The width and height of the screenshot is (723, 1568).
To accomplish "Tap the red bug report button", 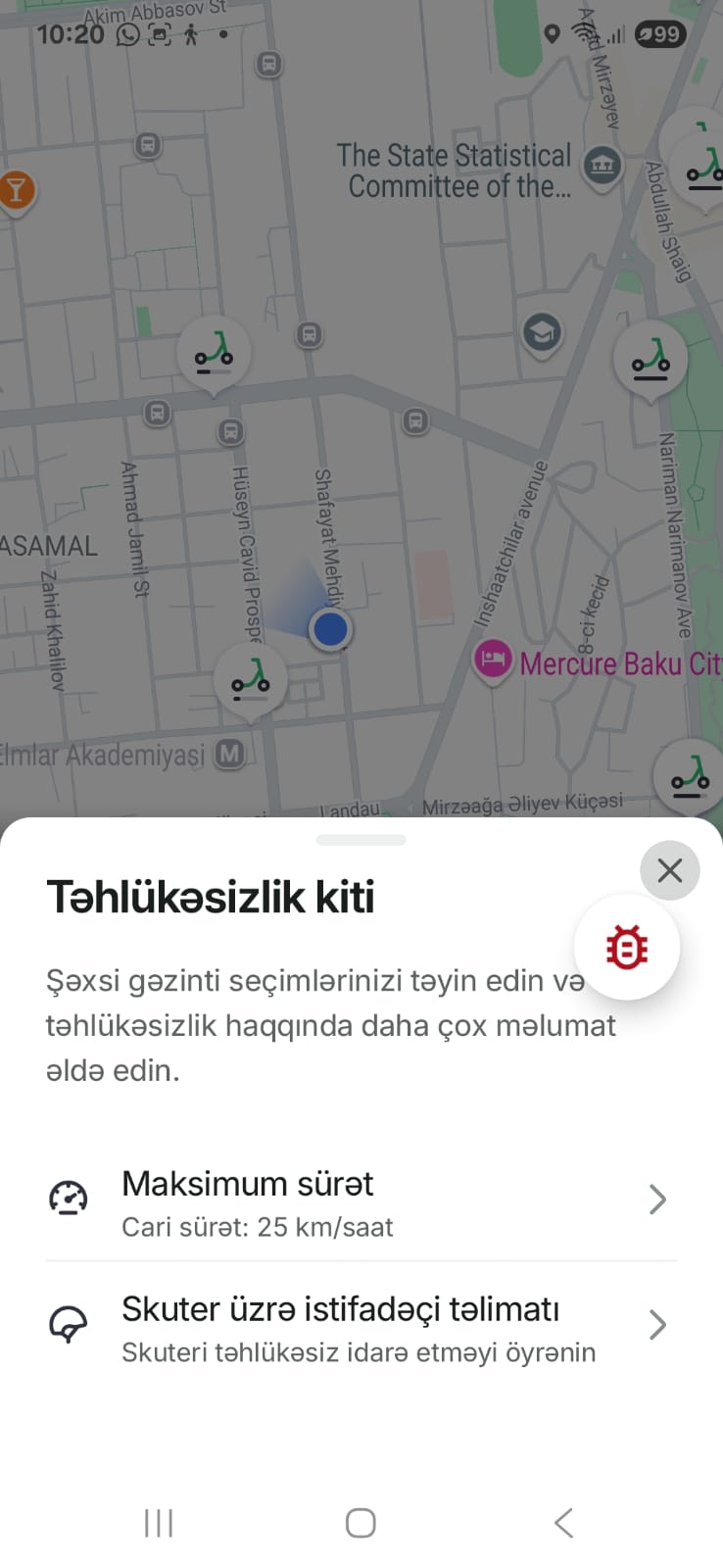I will (x=627, y=947).
